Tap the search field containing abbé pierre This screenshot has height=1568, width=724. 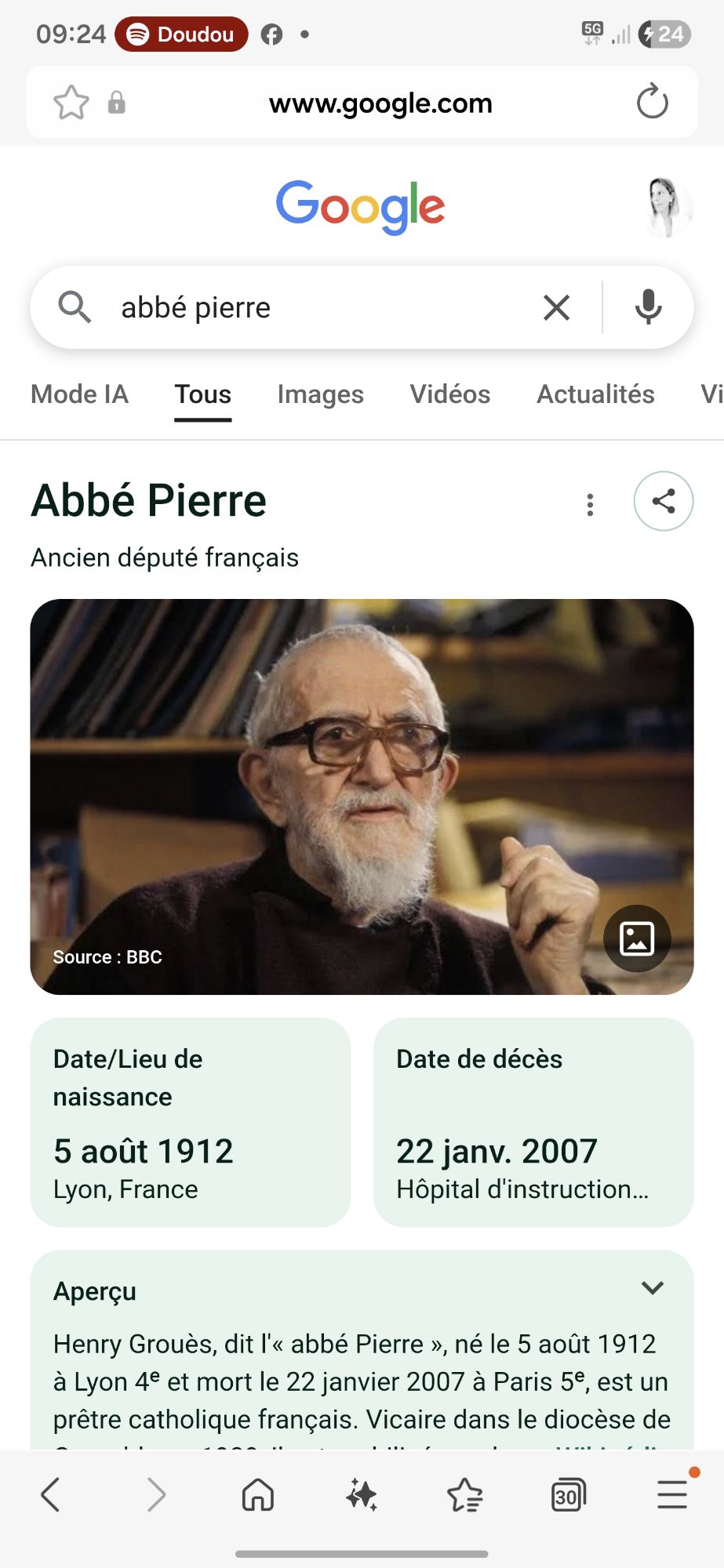[314, 307]
